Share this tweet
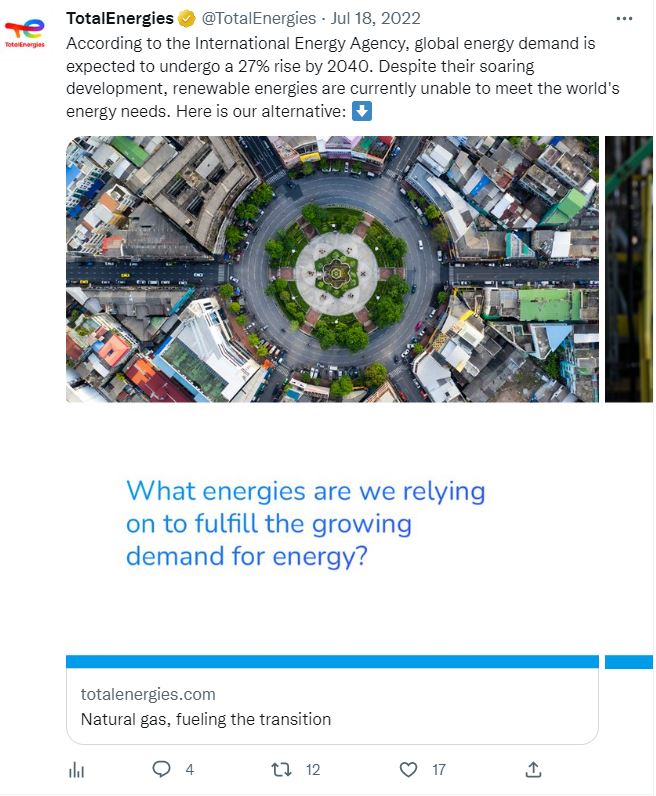Viewport: 656px width, 796px height. click(533, 769)
